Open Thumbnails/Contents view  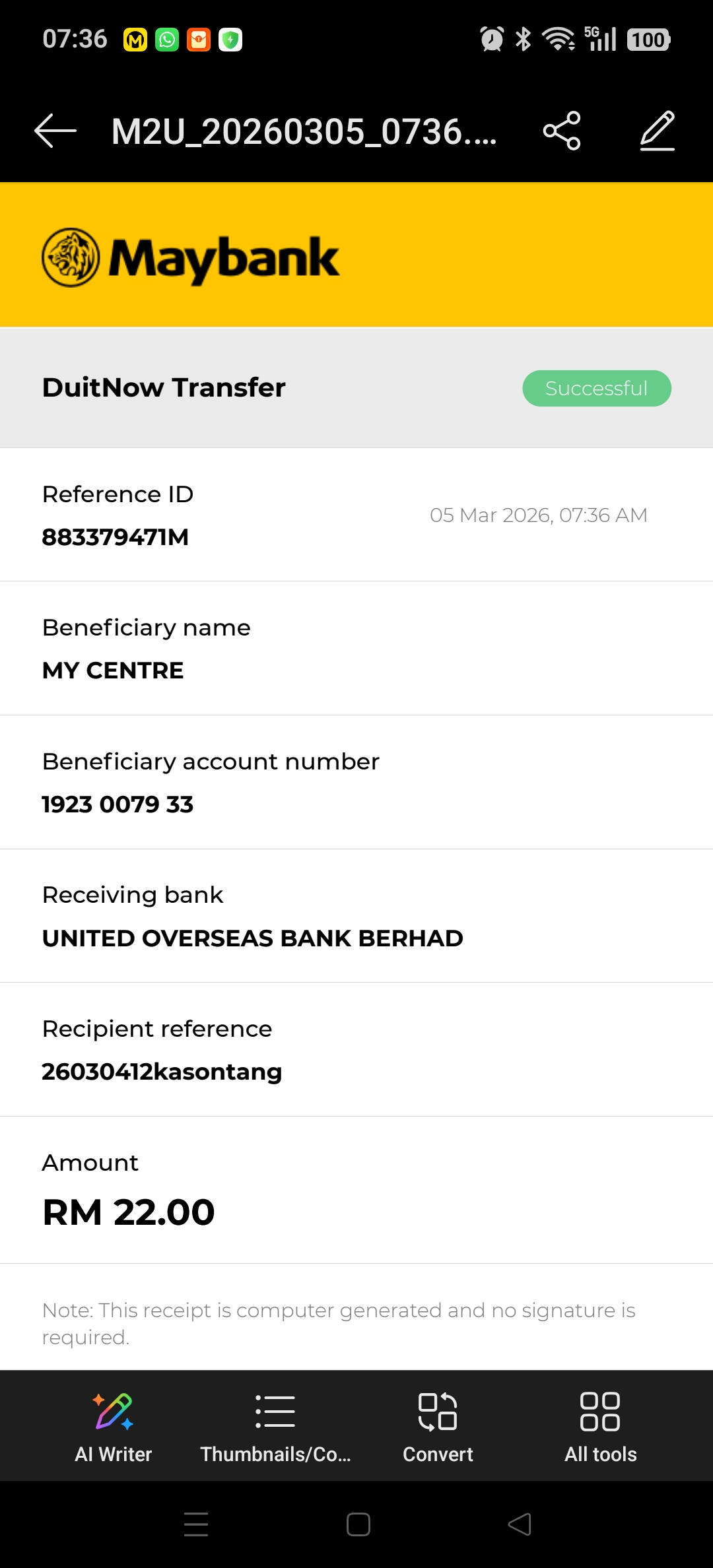coord(275,1425)
